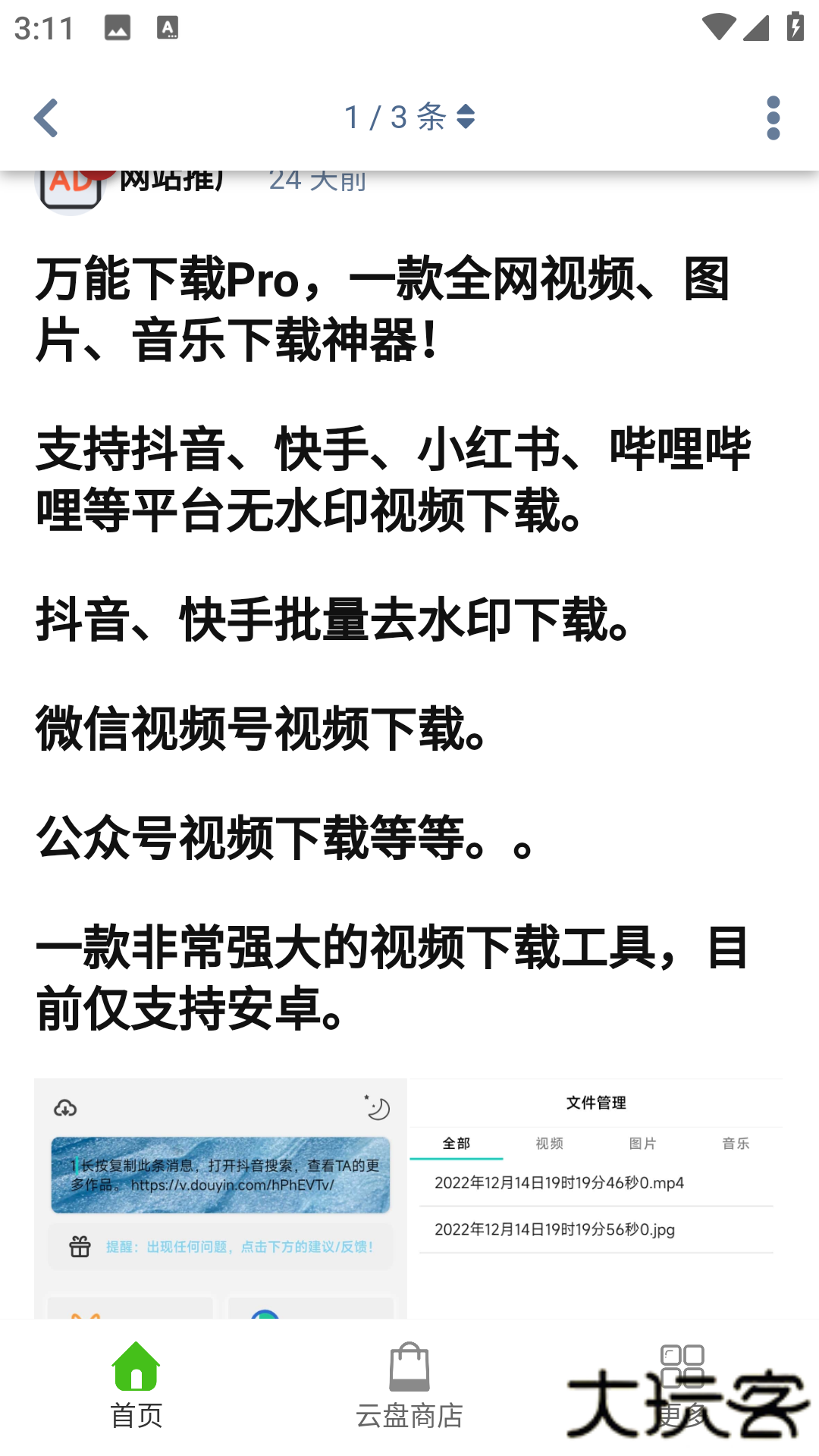Tap the back arrow to return

click(x=45, y=118)
